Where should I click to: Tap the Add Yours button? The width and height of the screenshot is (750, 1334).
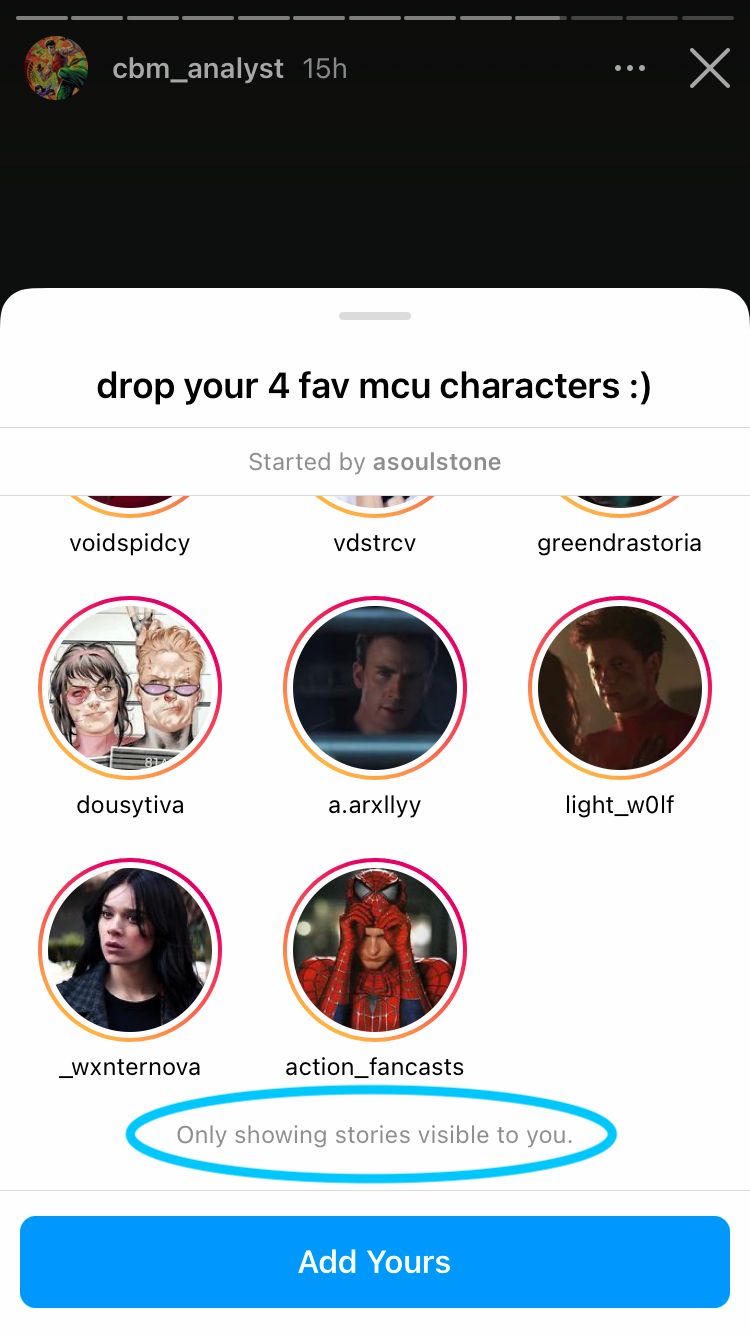tap(375, 1262)
